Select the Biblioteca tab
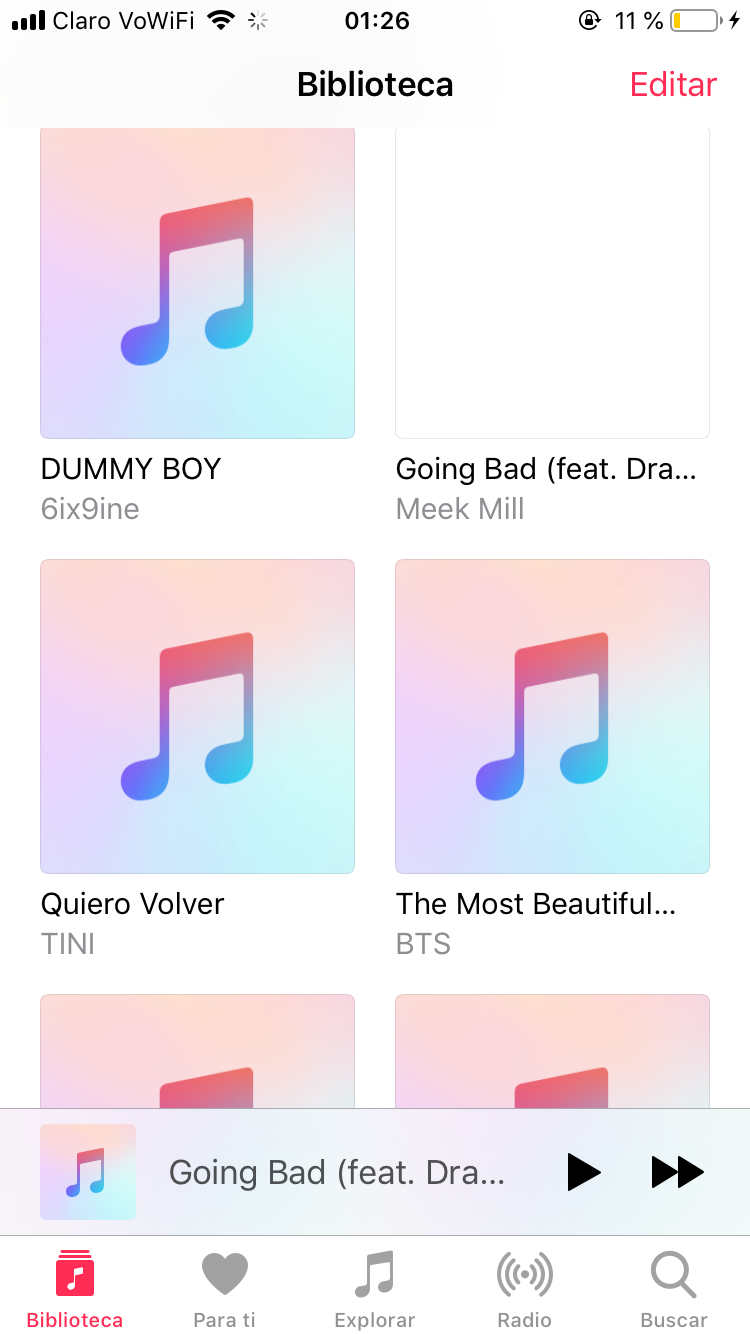This screenshot has width=750, height=1334. (75, 1289)
